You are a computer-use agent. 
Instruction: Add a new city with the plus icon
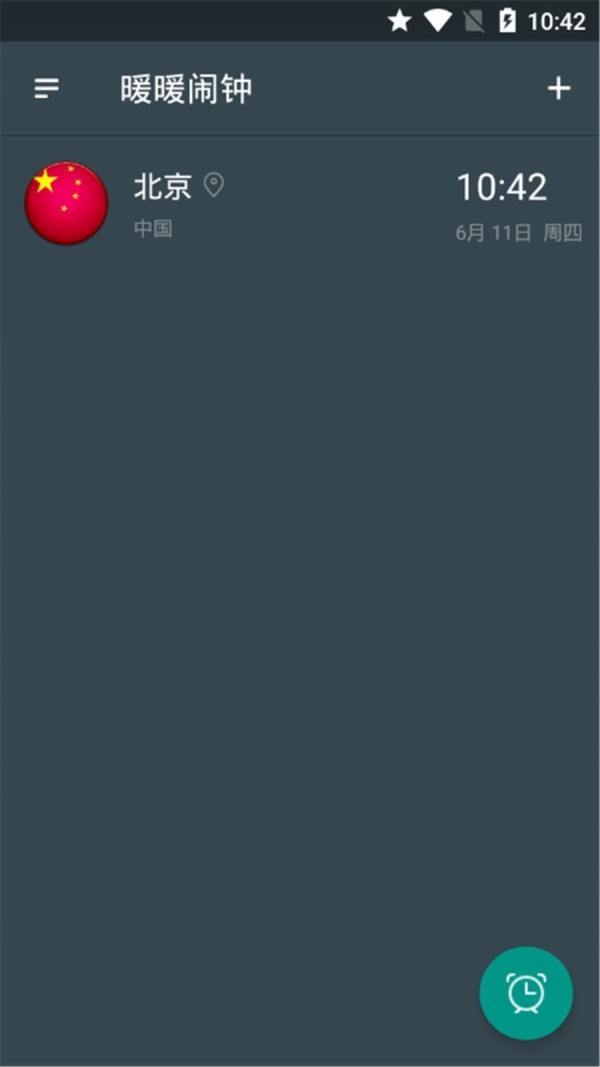pos(558,89)
